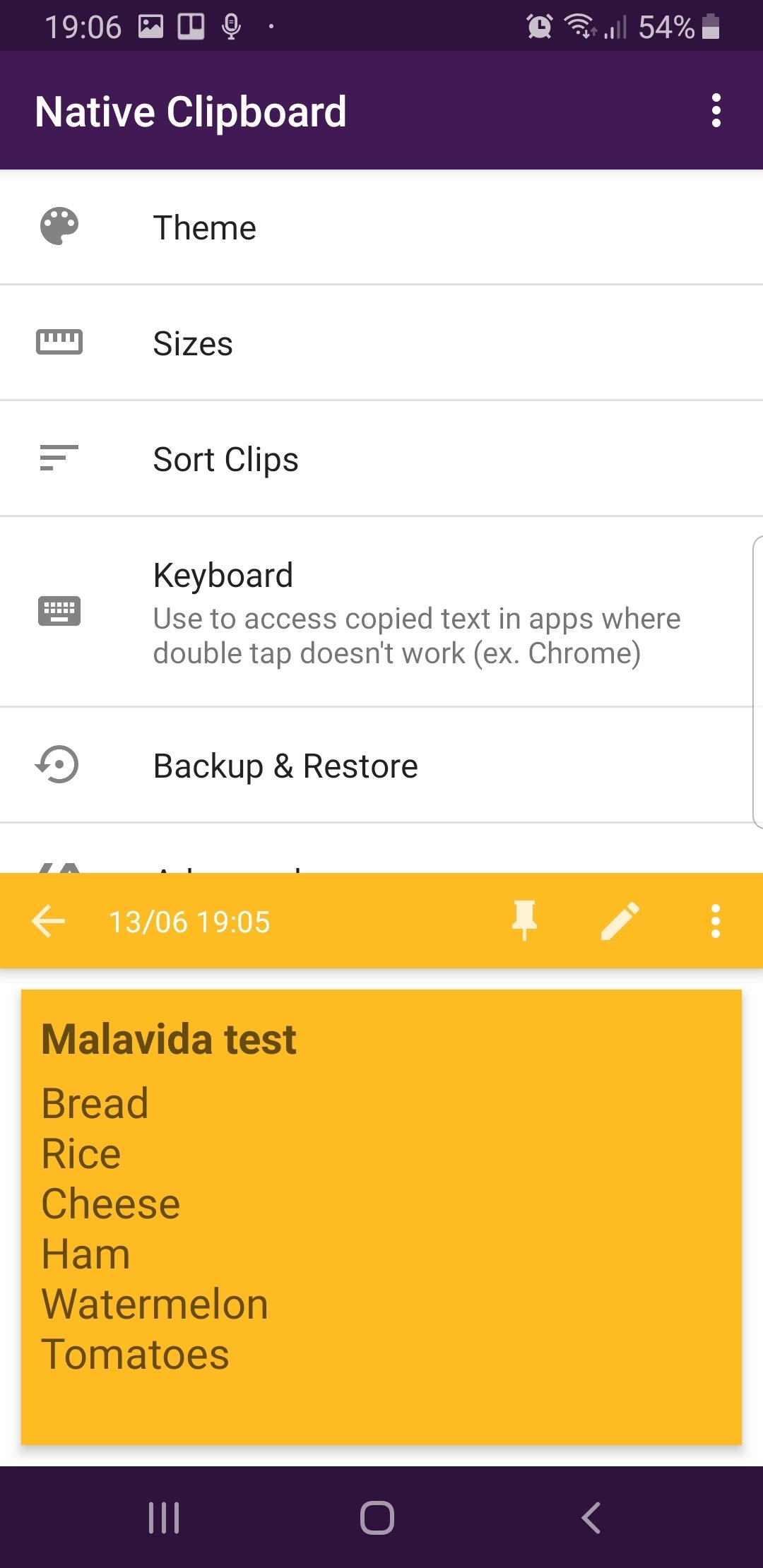Image resolution: width=763 pixels, height=1568 pixels.
Task: Open Sort Clips option
Action: coord(381,459)
